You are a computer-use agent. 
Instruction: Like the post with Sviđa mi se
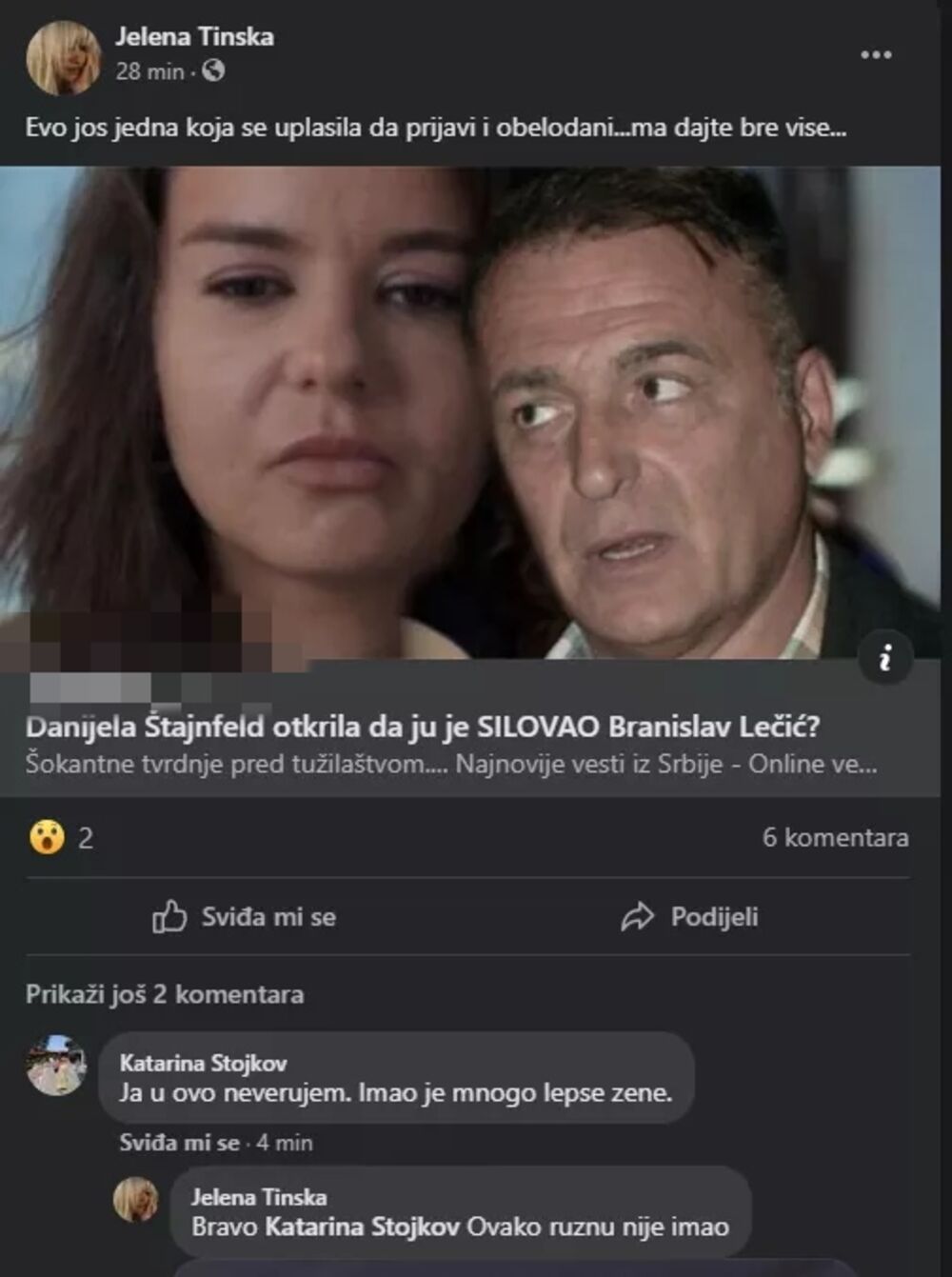[x=245, y=917]
